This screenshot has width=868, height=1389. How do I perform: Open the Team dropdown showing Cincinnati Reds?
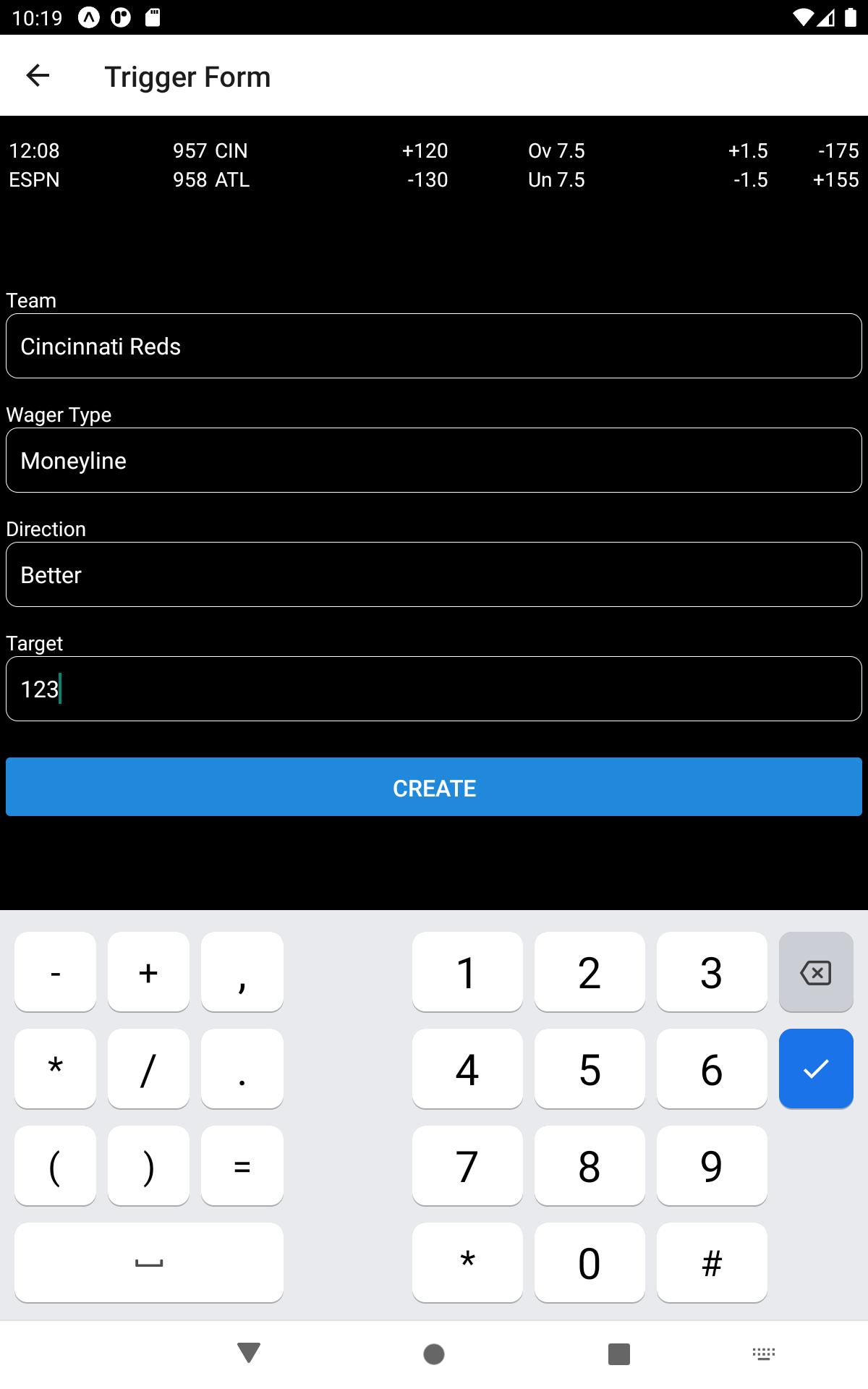coord(434,346)
